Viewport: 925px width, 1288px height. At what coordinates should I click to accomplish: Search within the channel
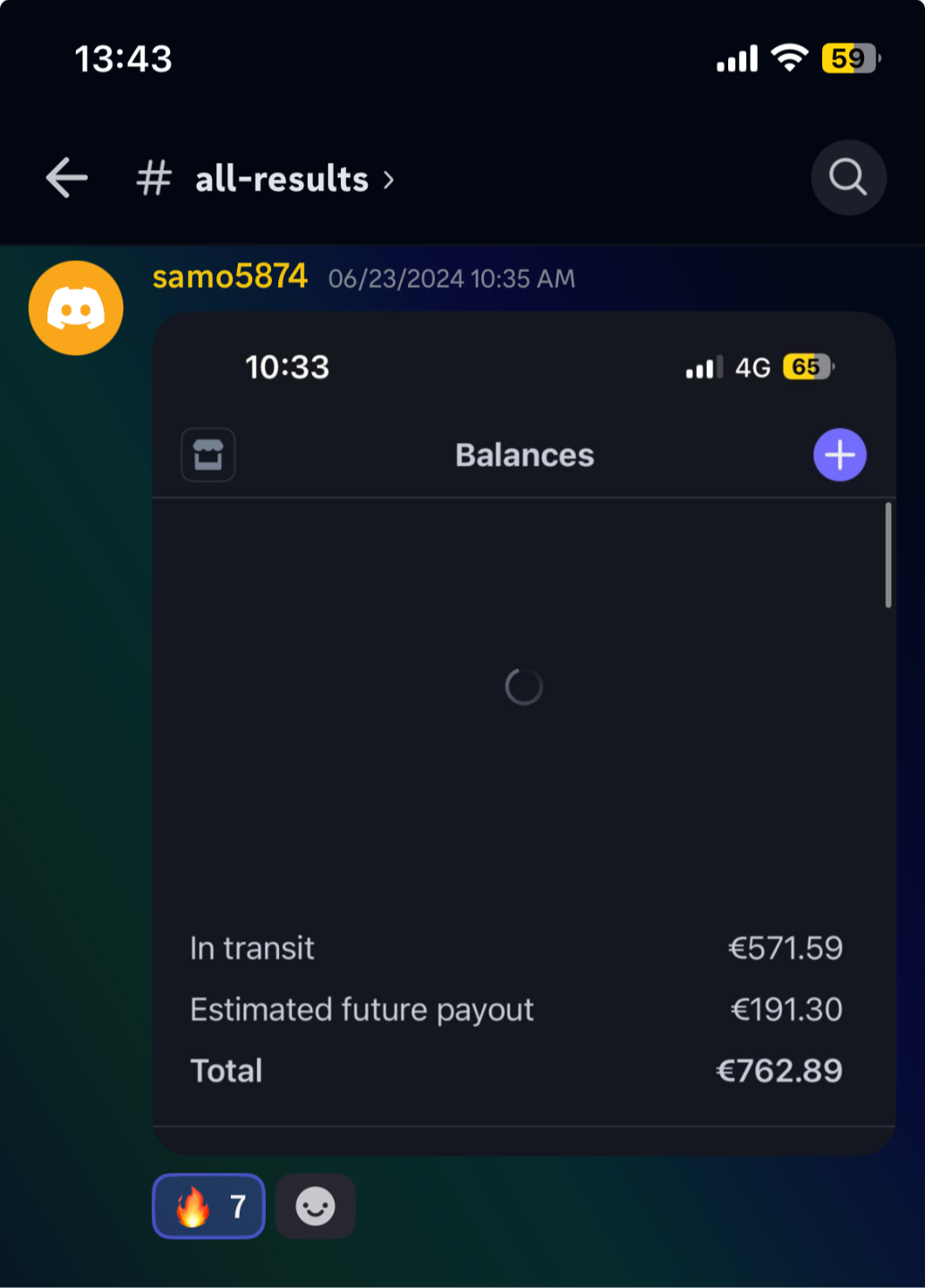click(848, 177)
